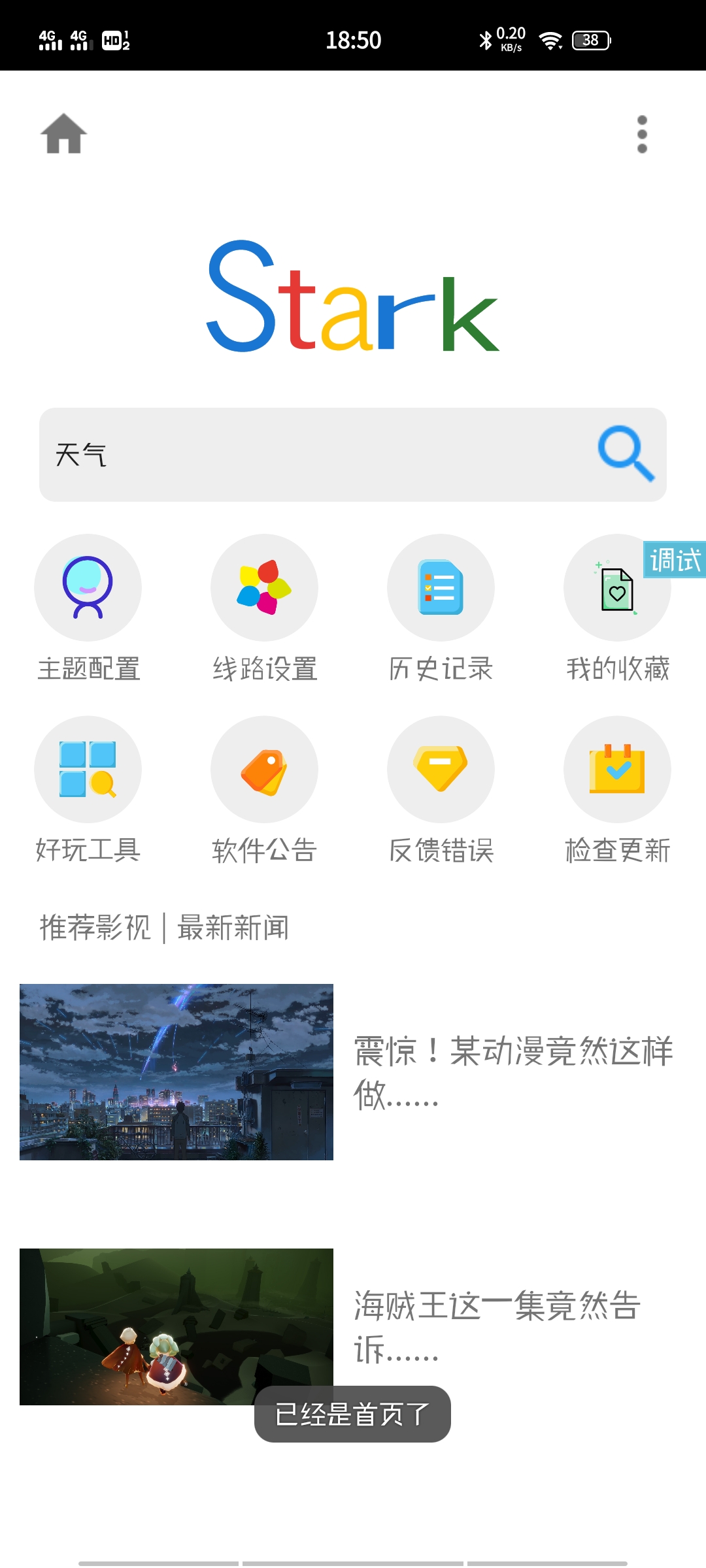Tap the blue magnifier search icon
The image size is (706, 1568).
626,454
